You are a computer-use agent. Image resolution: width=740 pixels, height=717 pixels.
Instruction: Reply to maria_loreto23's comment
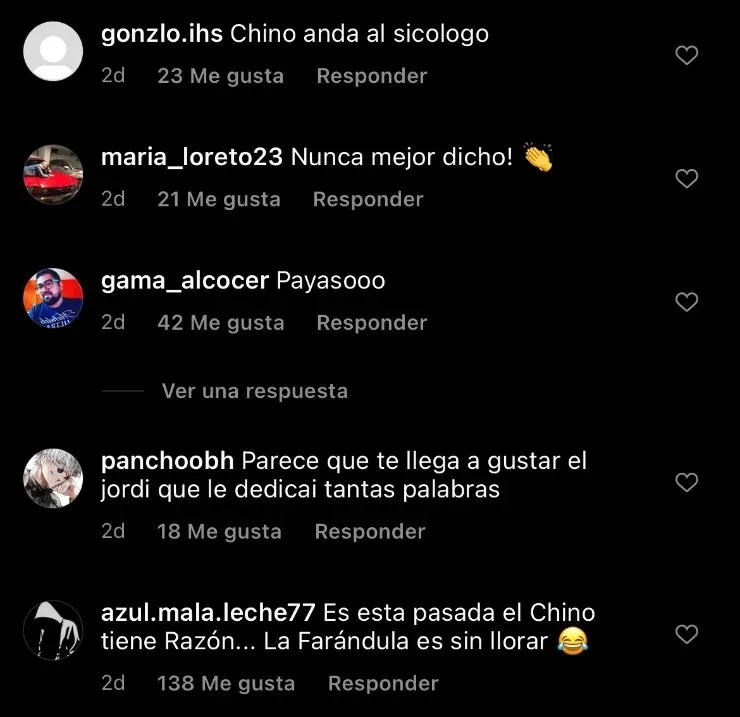(x=367, y=200)
